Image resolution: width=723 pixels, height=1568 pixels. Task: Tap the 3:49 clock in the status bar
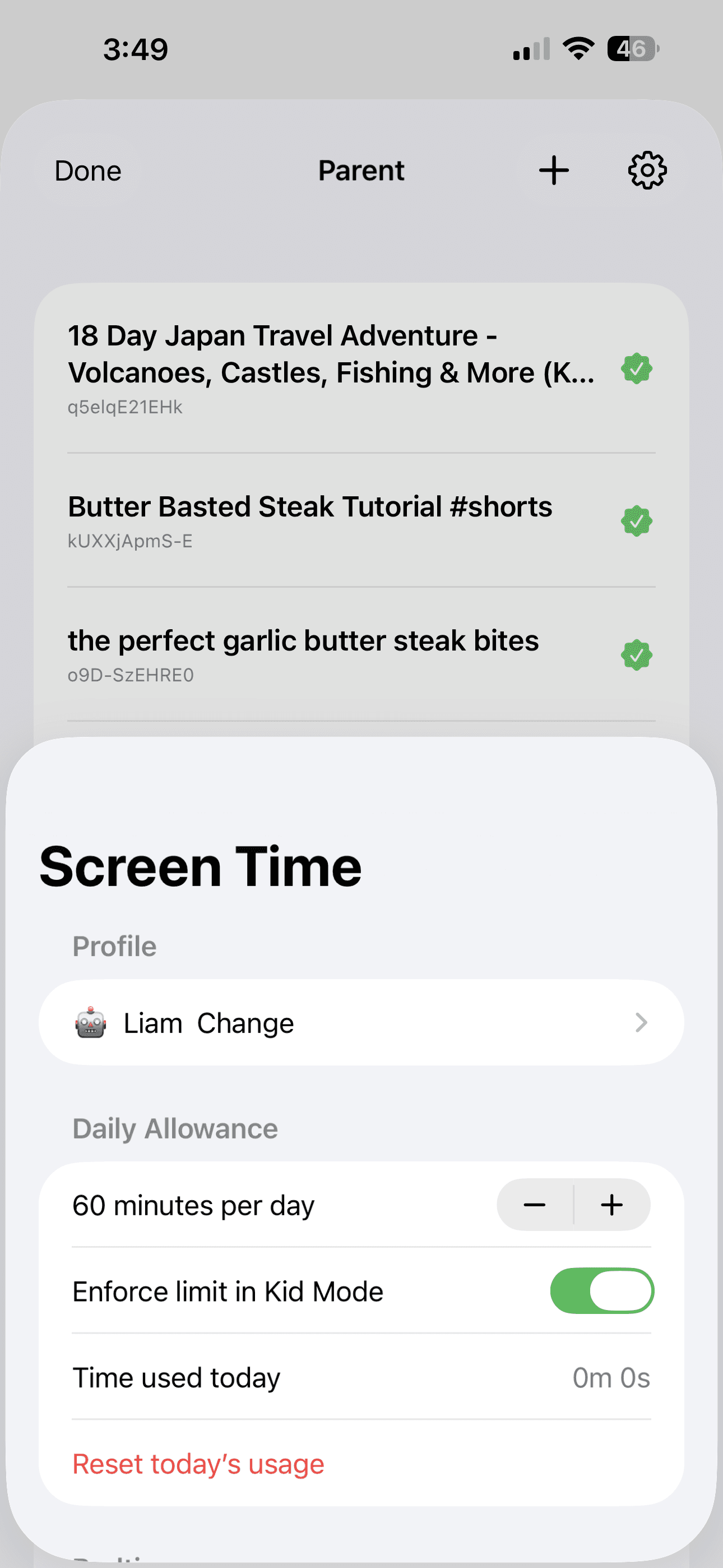coord(135,49)
